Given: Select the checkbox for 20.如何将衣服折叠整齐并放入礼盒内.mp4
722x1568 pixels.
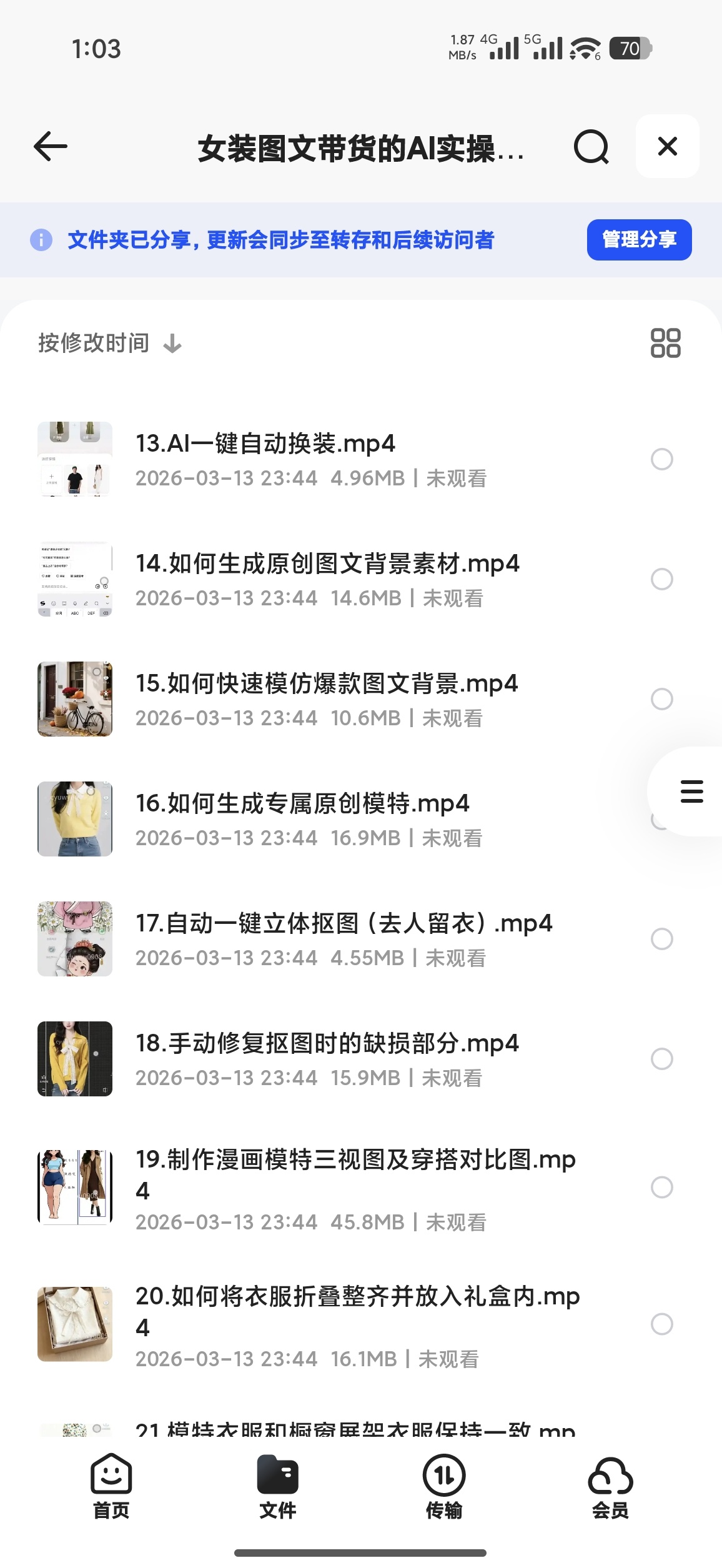Looking at the screenshot, I should [x=661, y=1324].
